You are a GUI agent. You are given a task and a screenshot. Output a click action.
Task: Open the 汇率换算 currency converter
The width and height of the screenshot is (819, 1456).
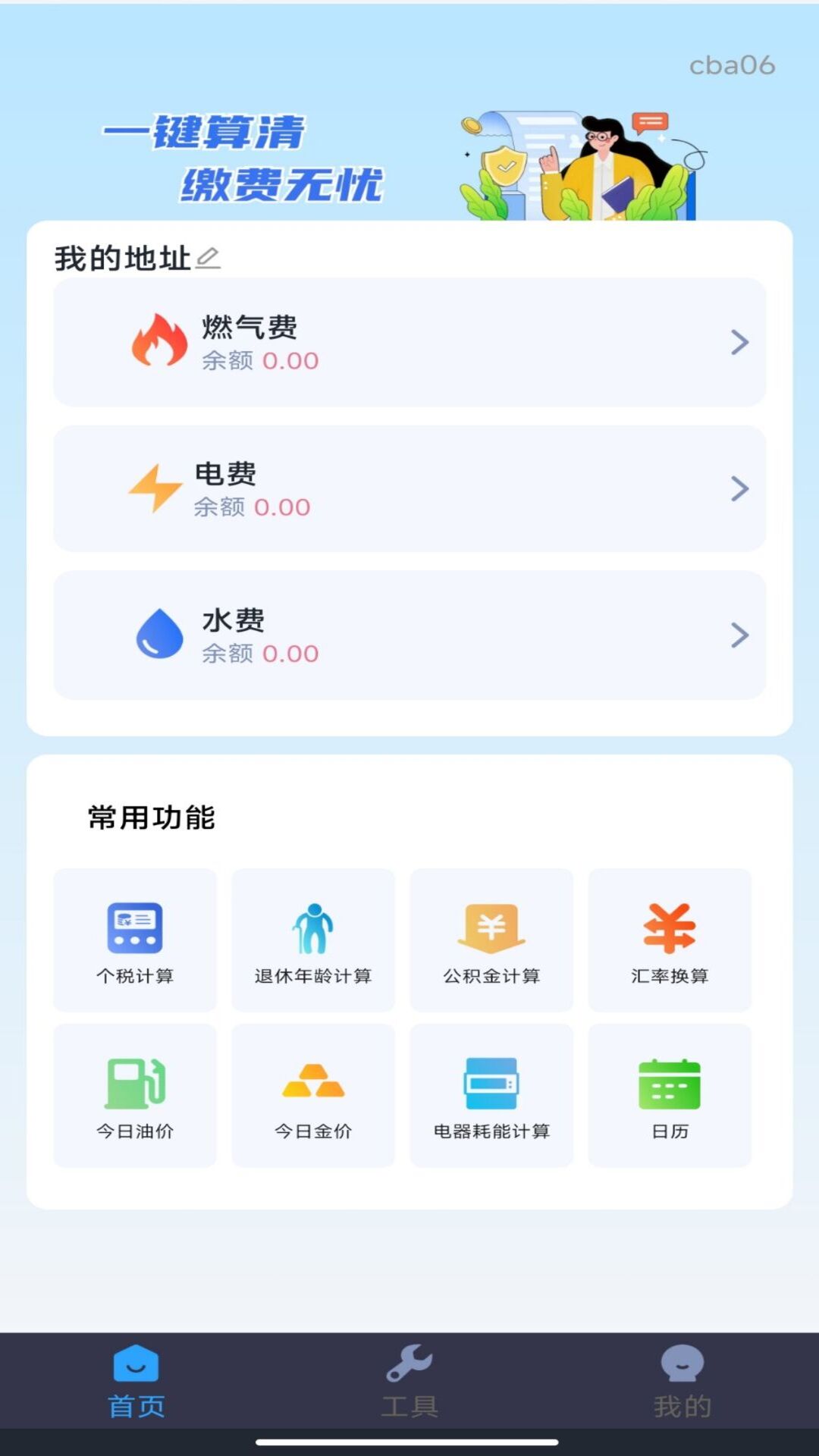tap(670, 940)
